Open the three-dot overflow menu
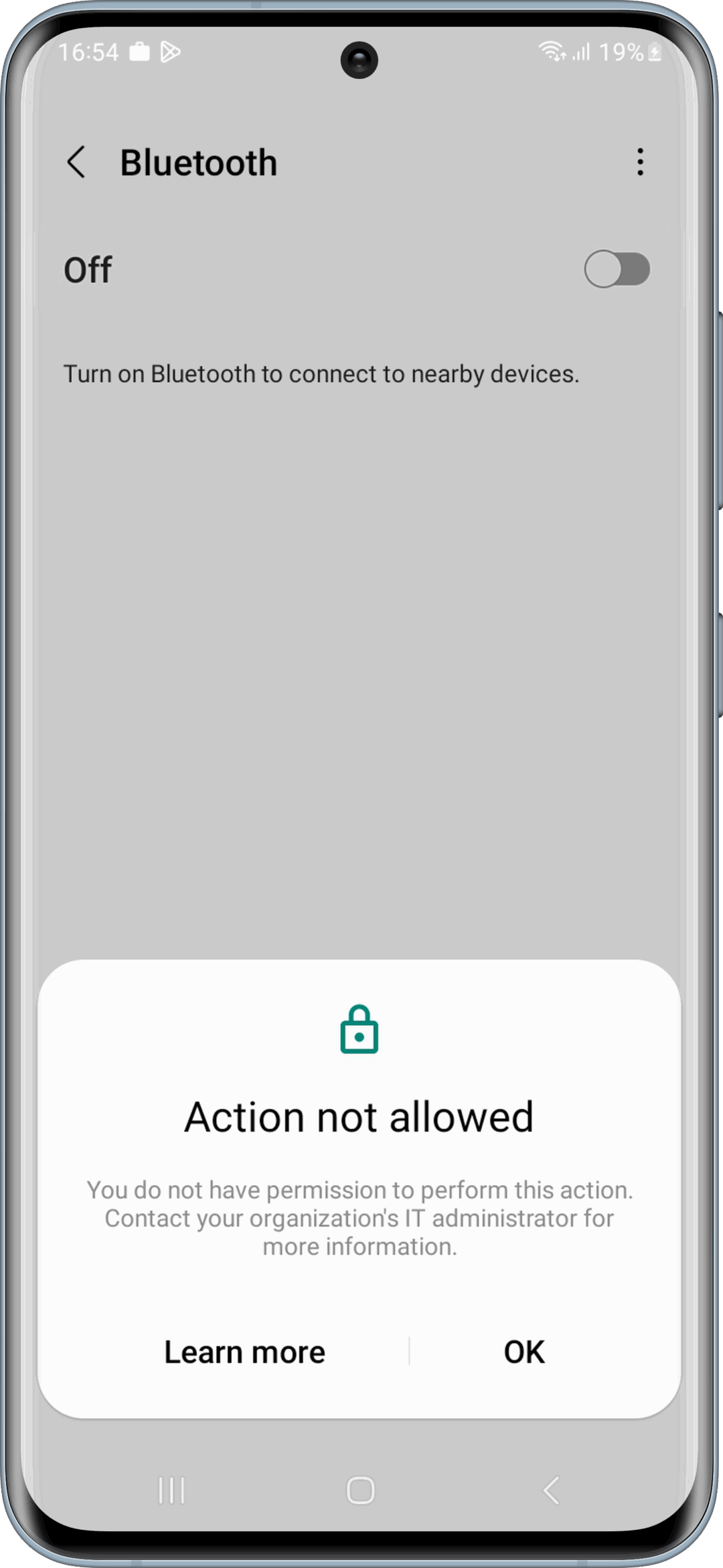723x1568 pixels. tap(640, 162)
